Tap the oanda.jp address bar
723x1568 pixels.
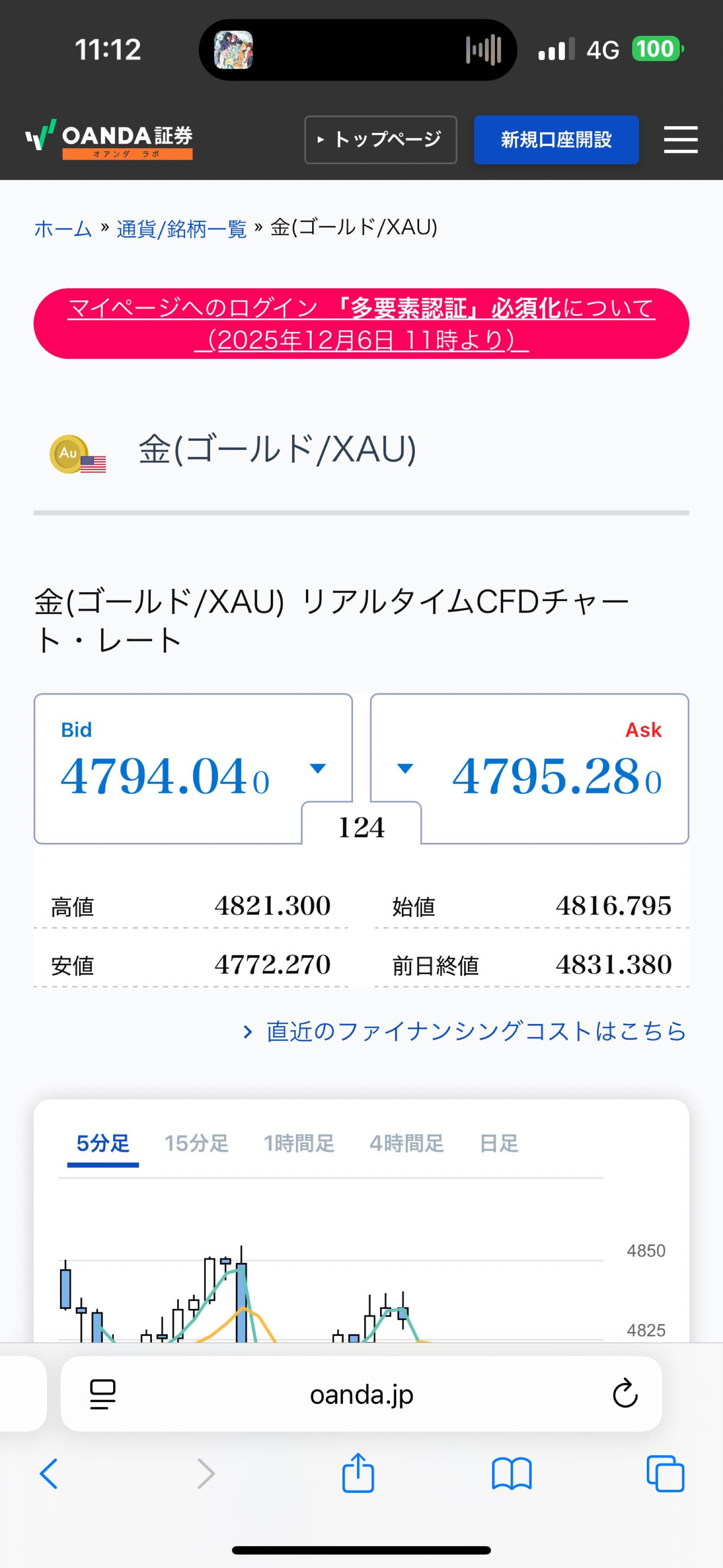[361, 1394]
